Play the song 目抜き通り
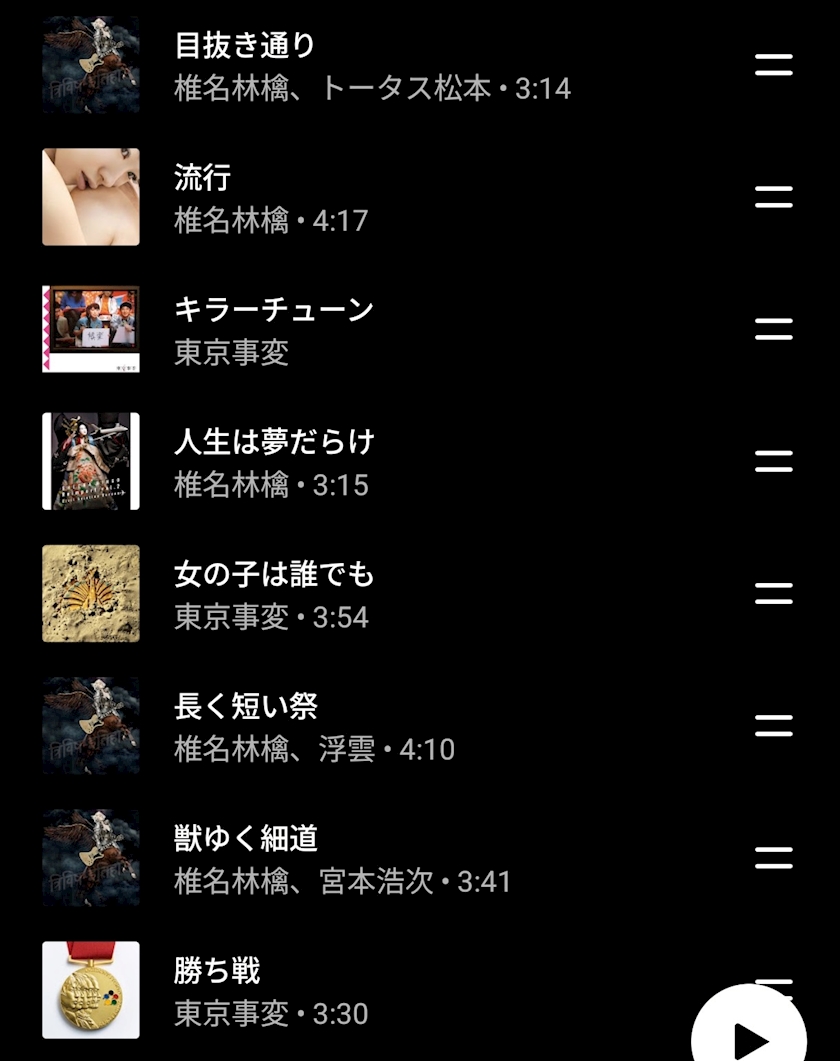The height and width of the screenshot is (1061, 840). [372, 66]
